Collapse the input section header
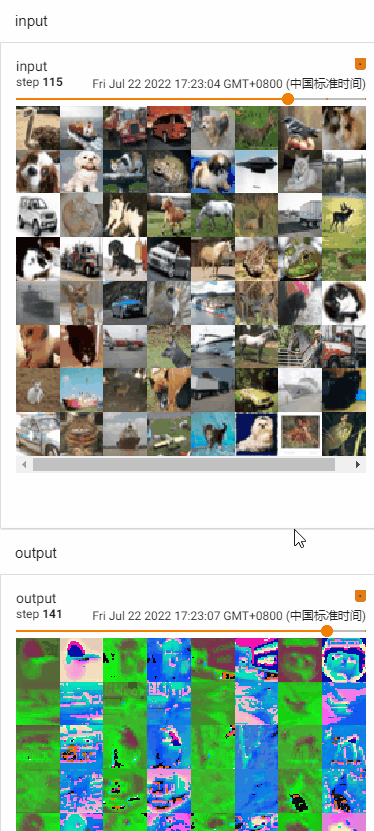Screen dimensions: 374x831 tap(31, 21)
